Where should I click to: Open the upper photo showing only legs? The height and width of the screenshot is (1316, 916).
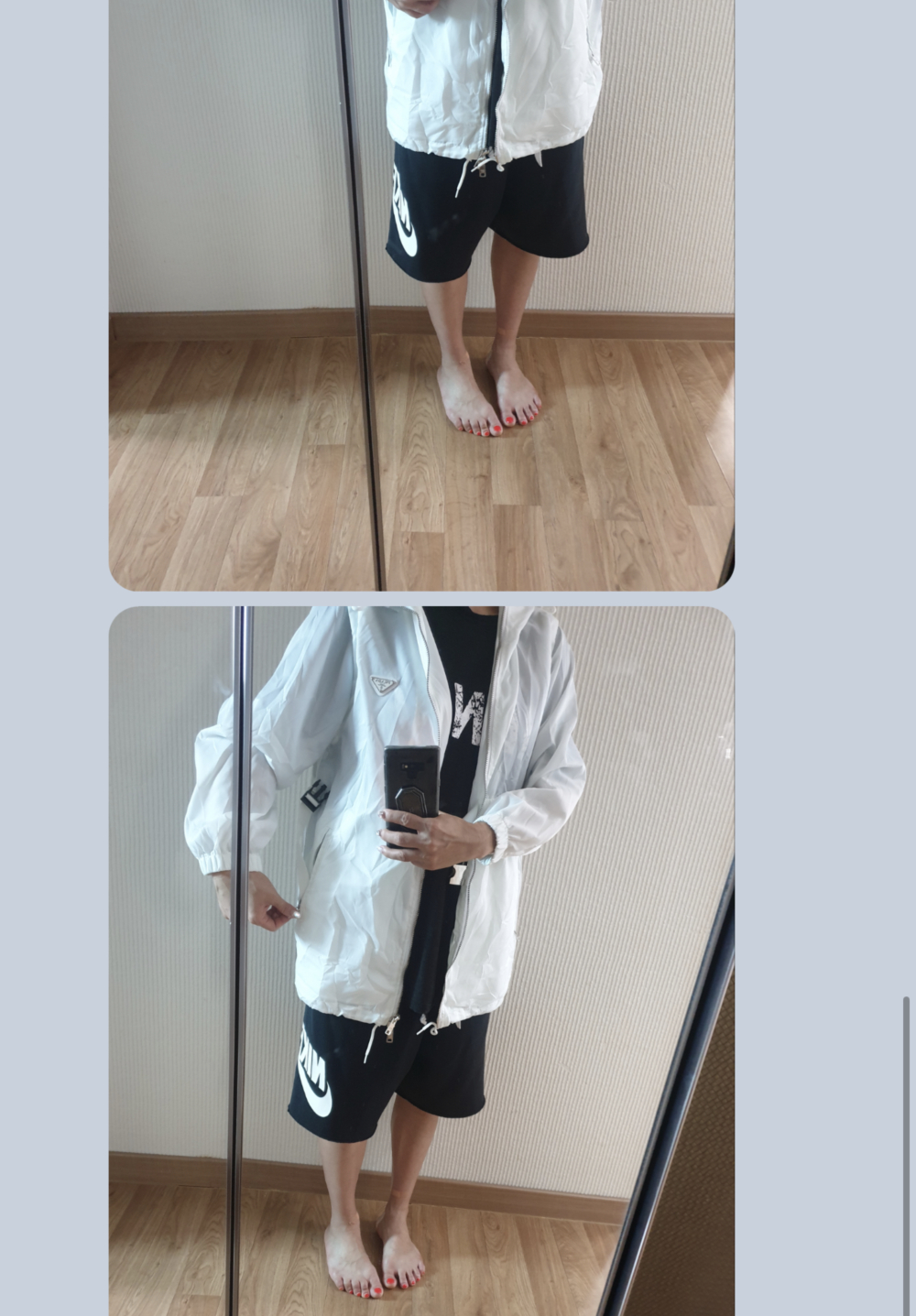tap(421, 293)
